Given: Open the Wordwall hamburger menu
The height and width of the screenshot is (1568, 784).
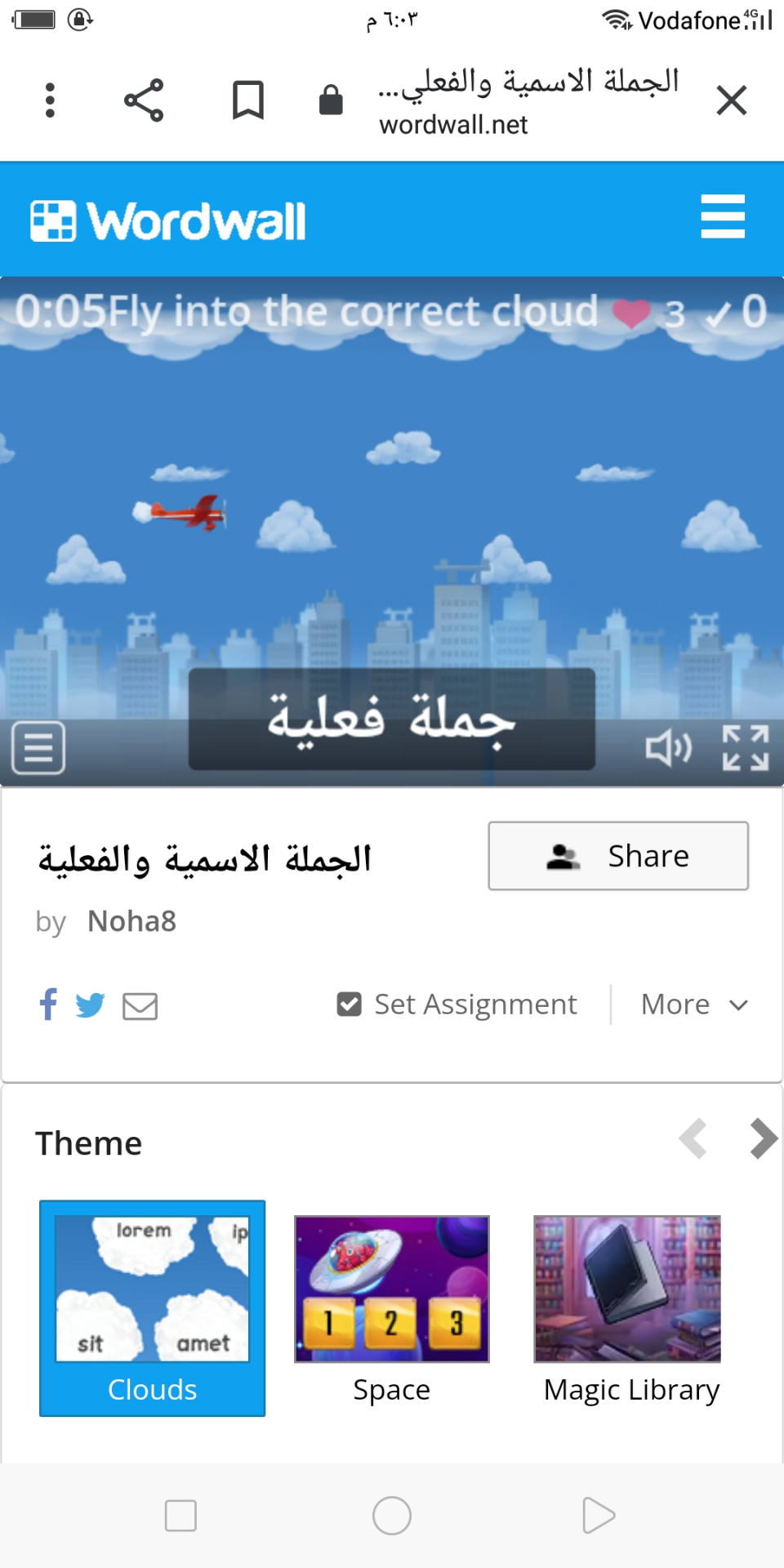Looking at the screenshot, I should (x=723, y=217).
